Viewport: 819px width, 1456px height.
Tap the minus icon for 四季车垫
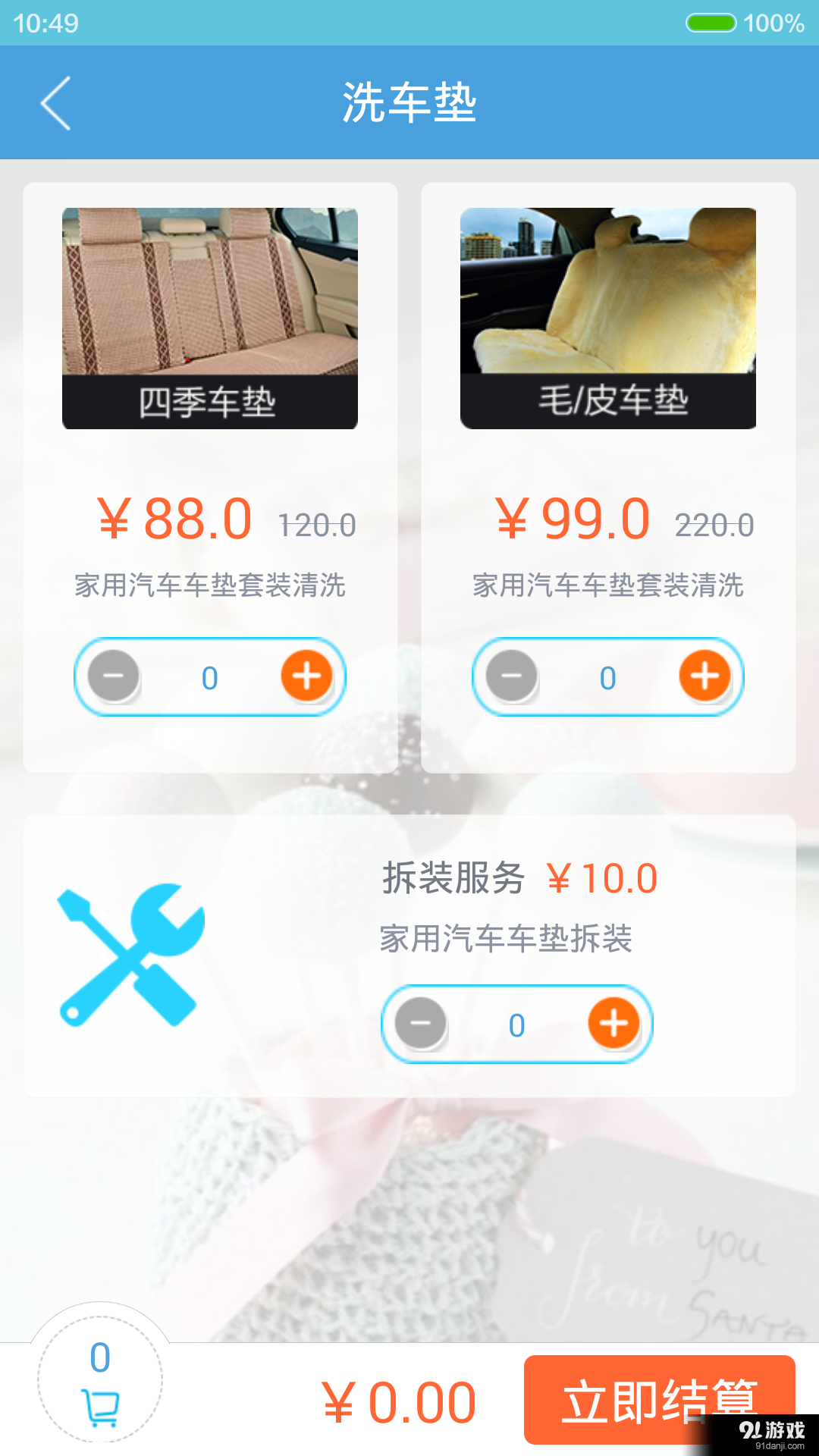[112, 676]
